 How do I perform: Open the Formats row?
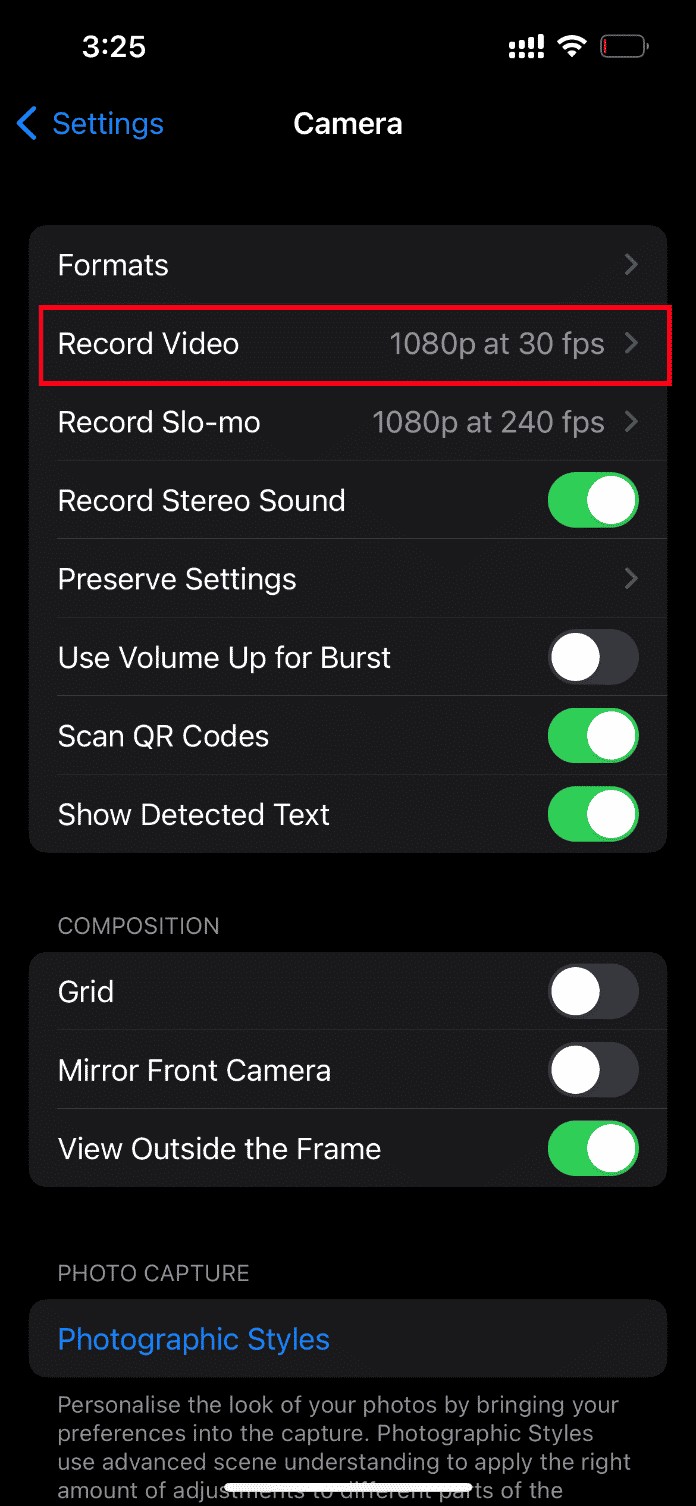[x=347, y=265]
